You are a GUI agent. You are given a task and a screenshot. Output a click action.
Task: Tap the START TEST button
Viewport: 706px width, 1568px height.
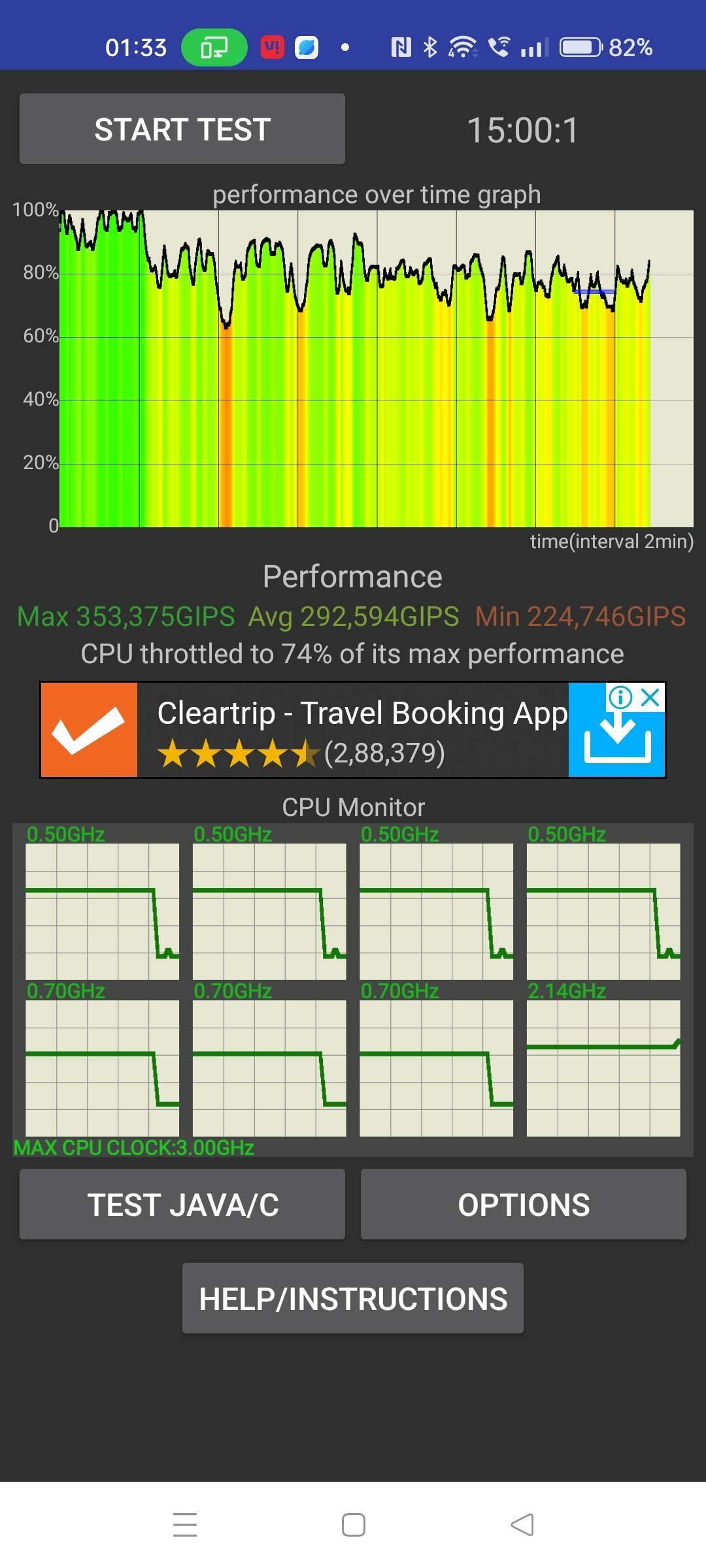(x=182, y=129)
